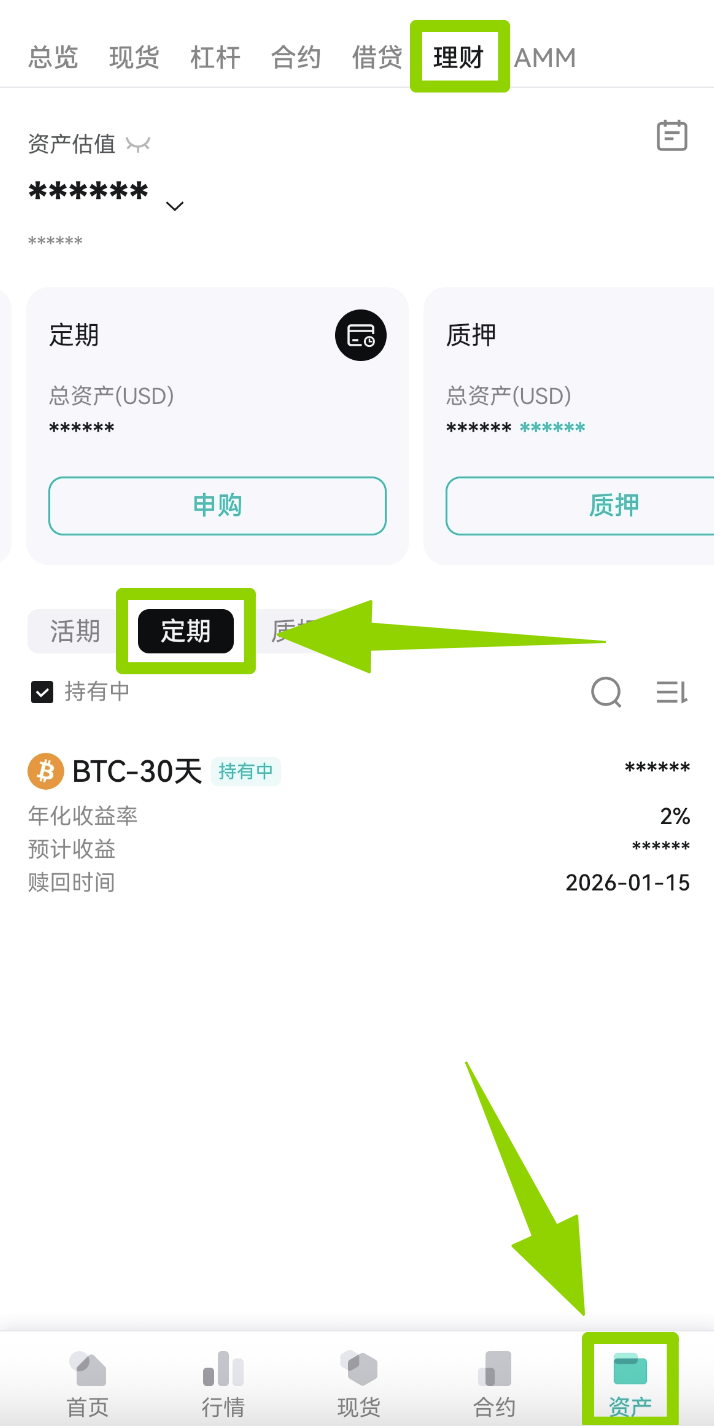
Task: Go to the AMM tab
Action: 545,57
